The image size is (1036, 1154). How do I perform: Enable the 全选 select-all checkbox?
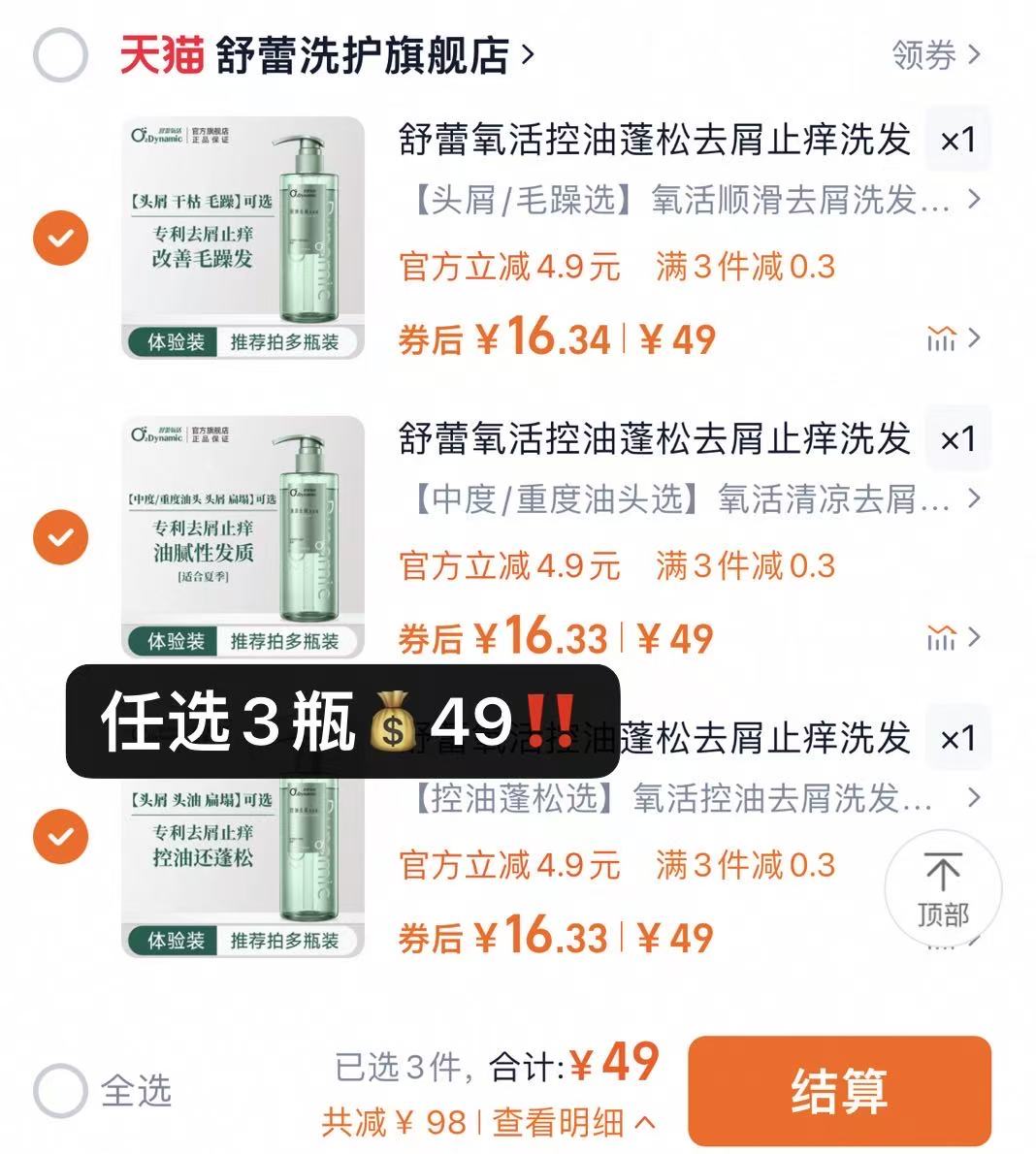click(60, 1092)
